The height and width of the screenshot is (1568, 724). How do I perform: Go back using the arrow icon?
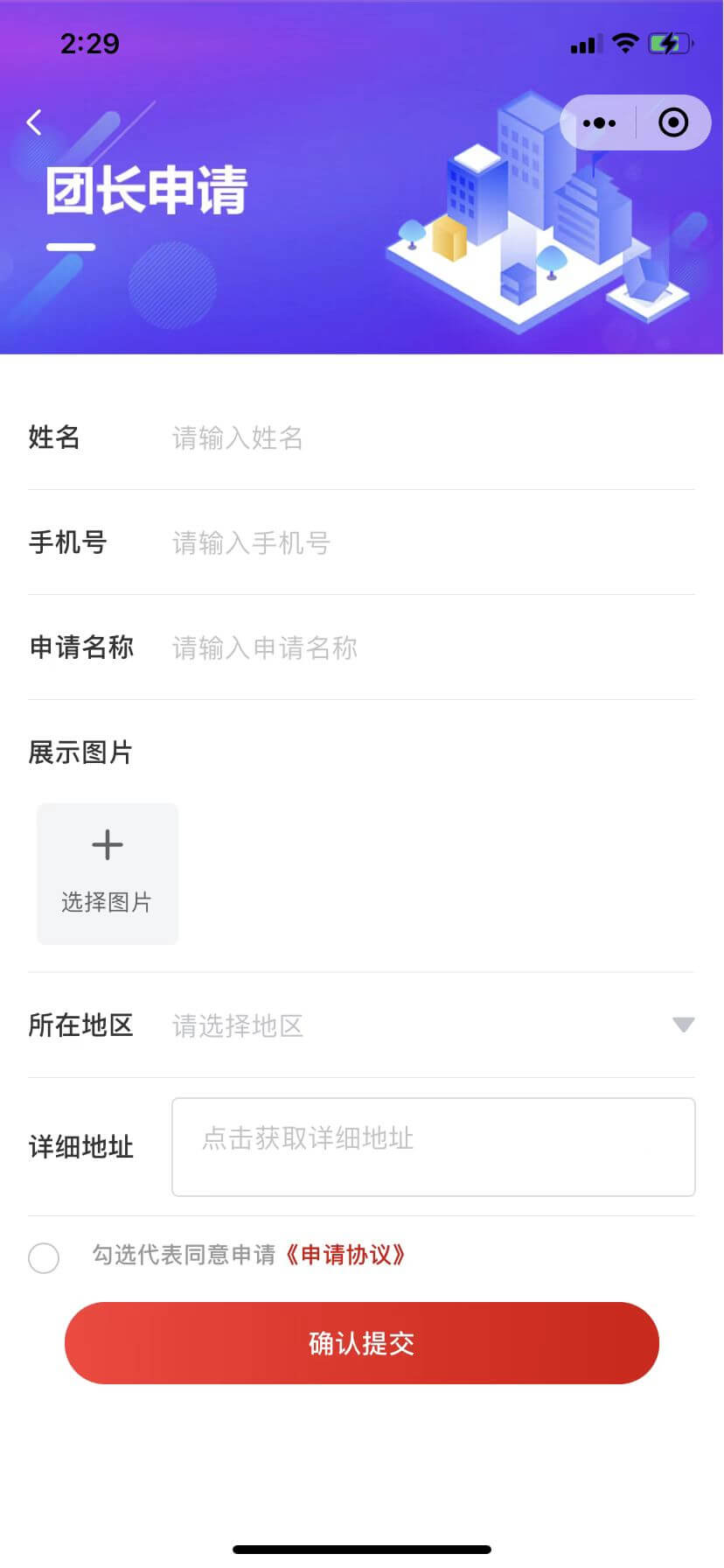click(34, 122)
